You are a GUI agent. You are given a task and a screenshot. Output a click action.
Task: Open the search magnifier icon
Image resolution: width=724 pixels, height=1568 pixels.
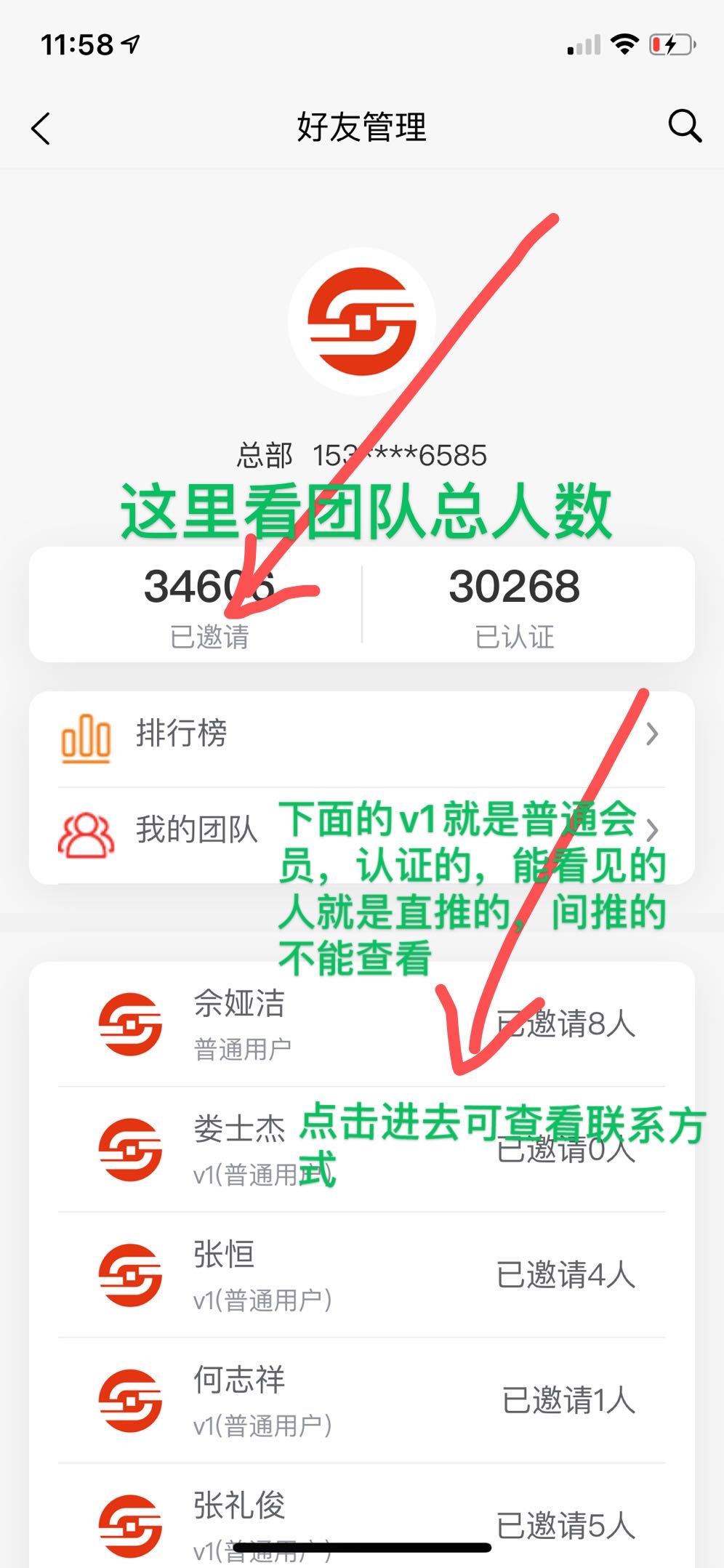[684, 126]
